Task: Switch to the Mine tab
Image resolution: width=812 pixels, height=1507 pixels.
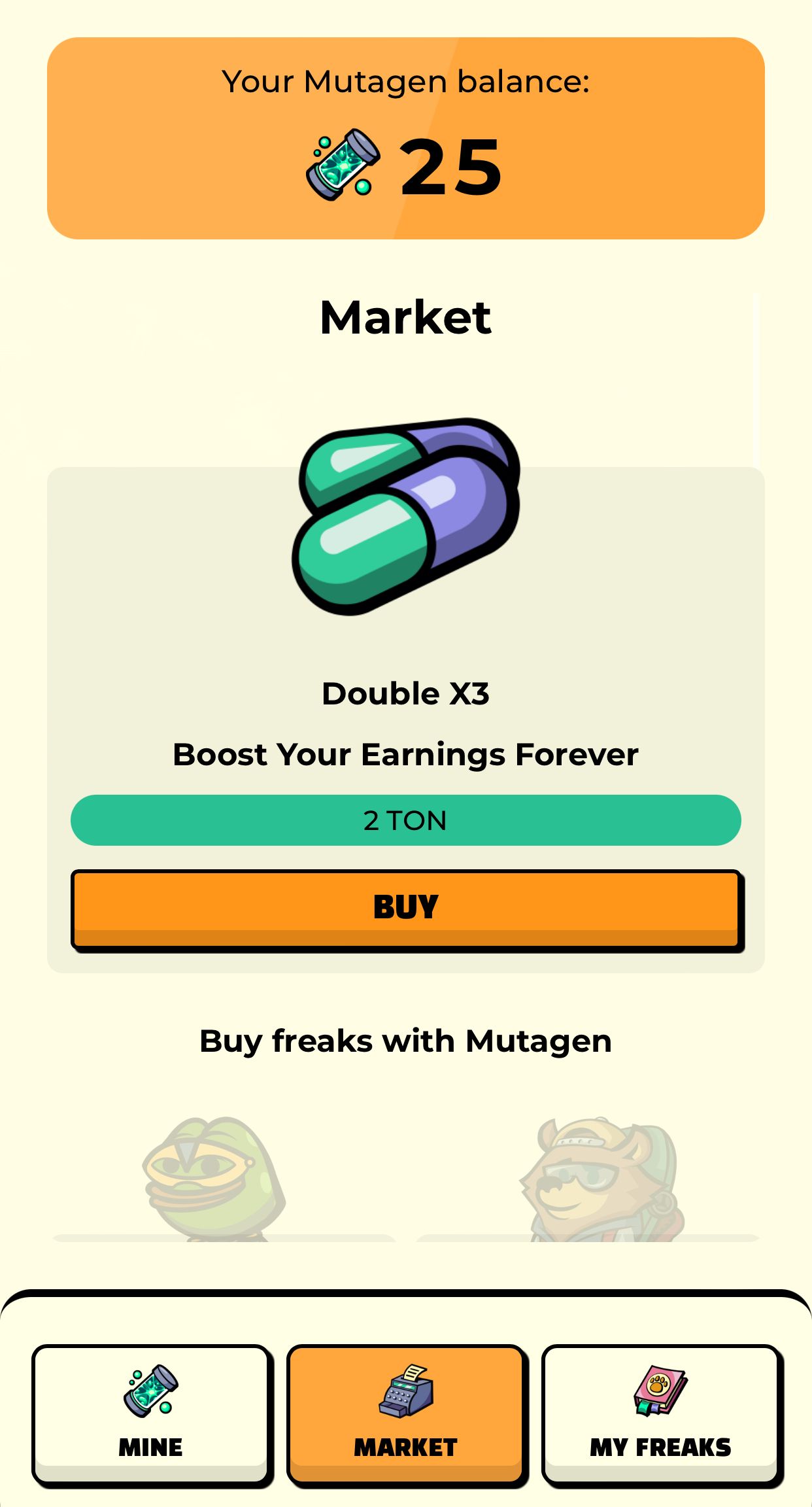Action: pos(151,1414)
